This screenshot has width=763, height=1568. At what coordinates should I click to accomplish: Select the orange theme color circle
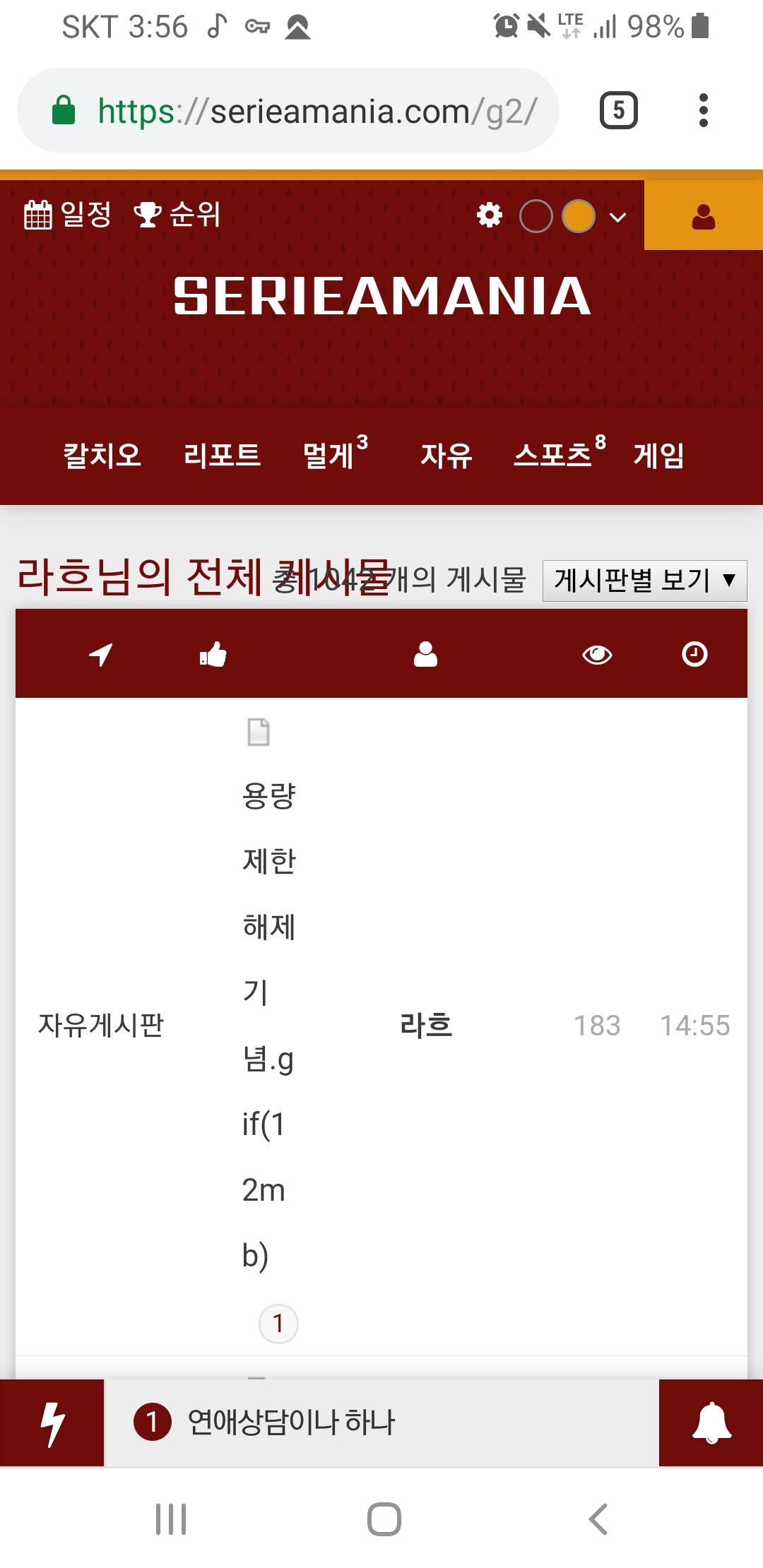click(579, 216)
